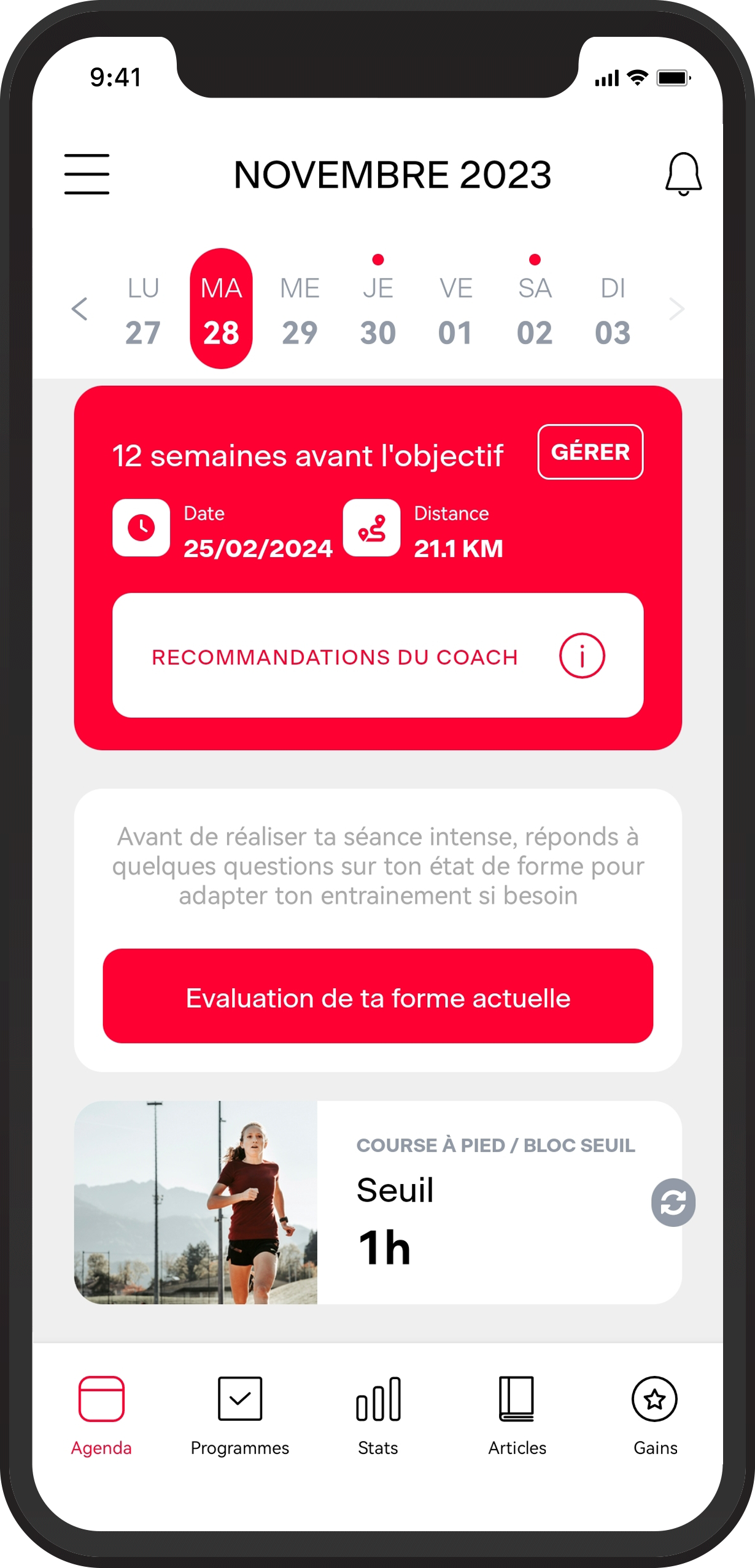Start Evaluation de ta forme actuelle
This screenshot has width=755, height=1568.
pyautogui.click(x=378, y=996)
